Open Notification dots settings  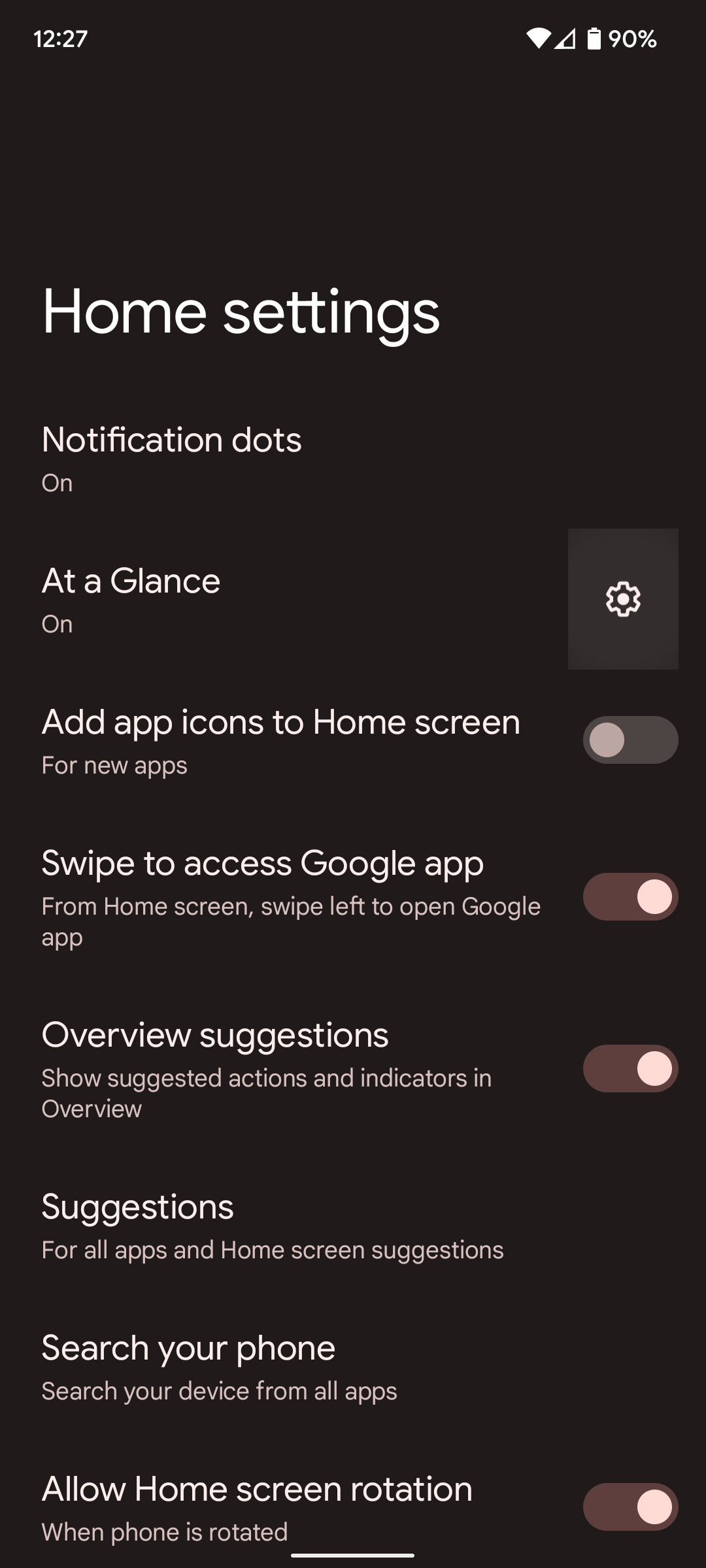point(172,458)
